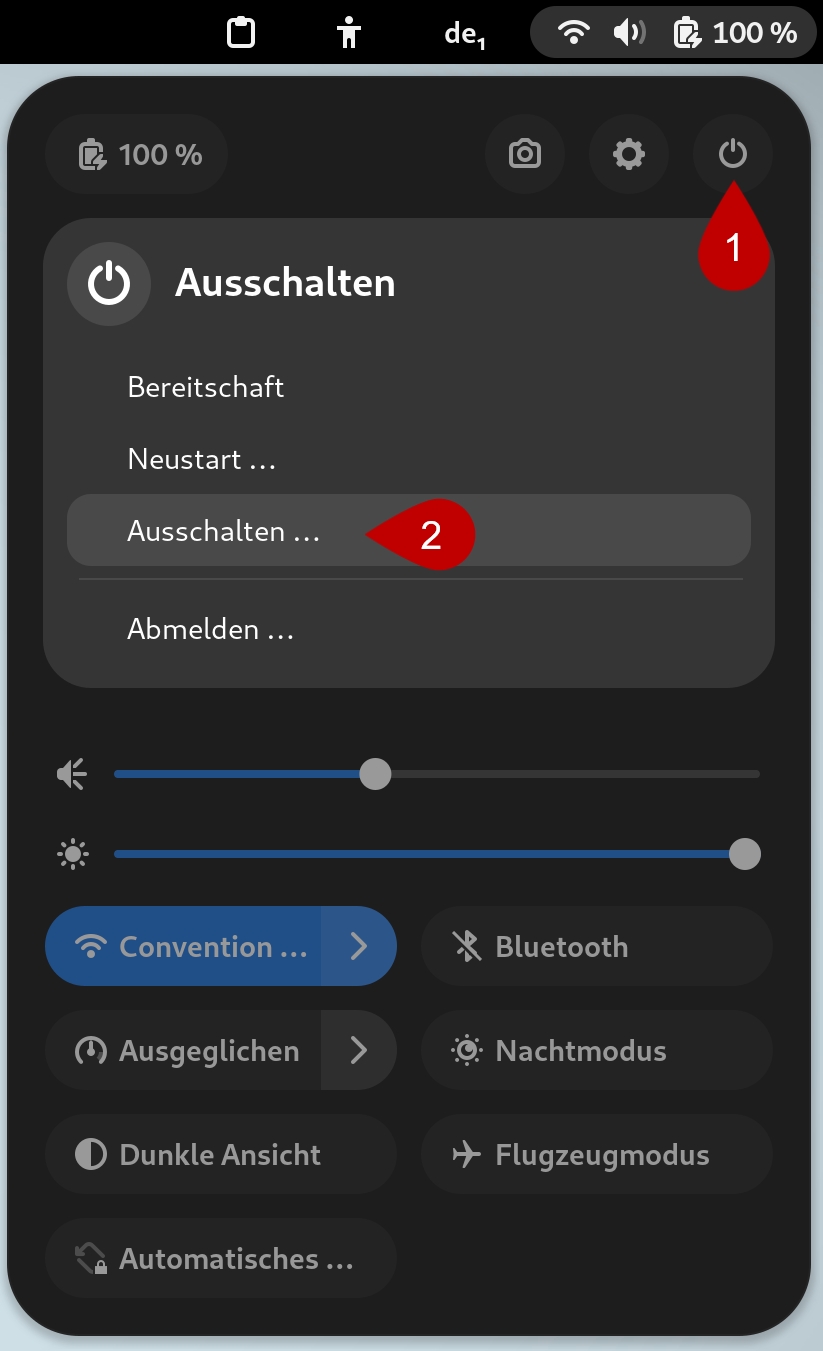823x1351 pixels.
Task: Enable Flugzeugmodus
Action: click(x=596, y=1154)
